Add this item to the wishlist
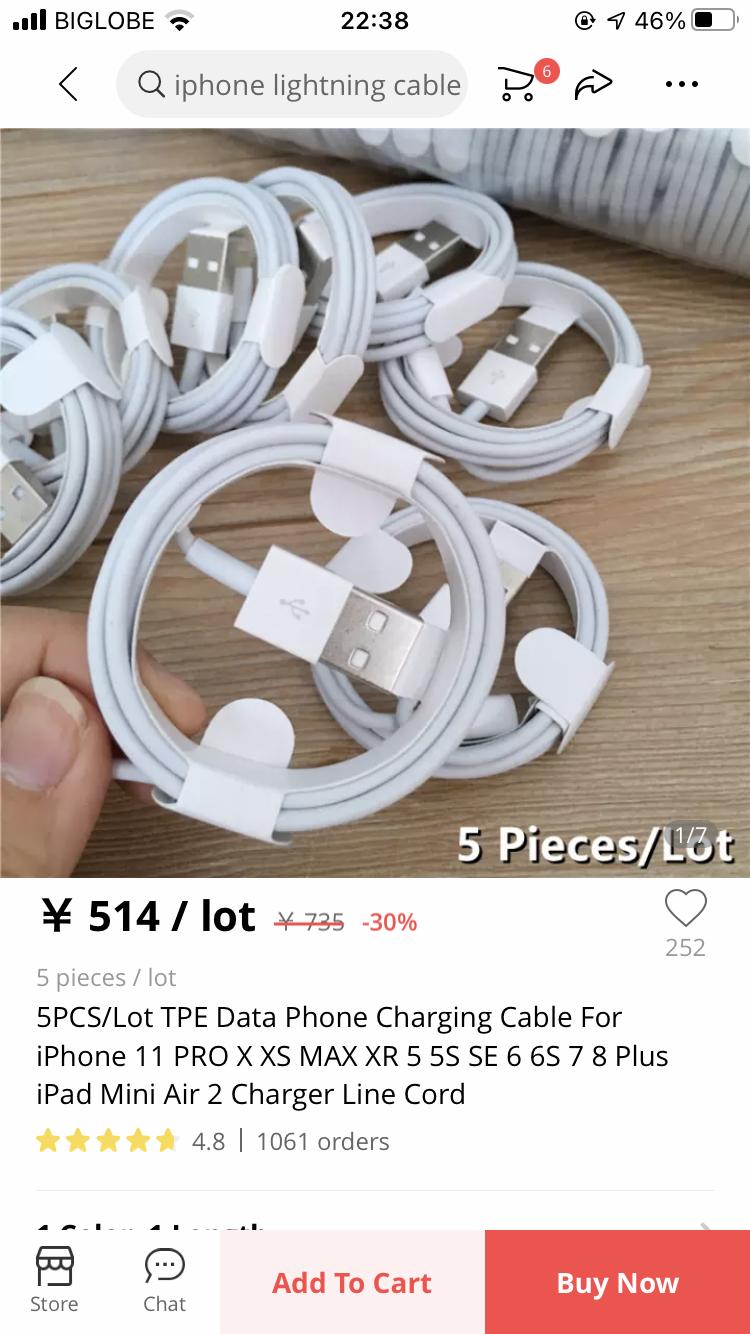This screenshot has height=1334, width=750. [x=685, y=909]
